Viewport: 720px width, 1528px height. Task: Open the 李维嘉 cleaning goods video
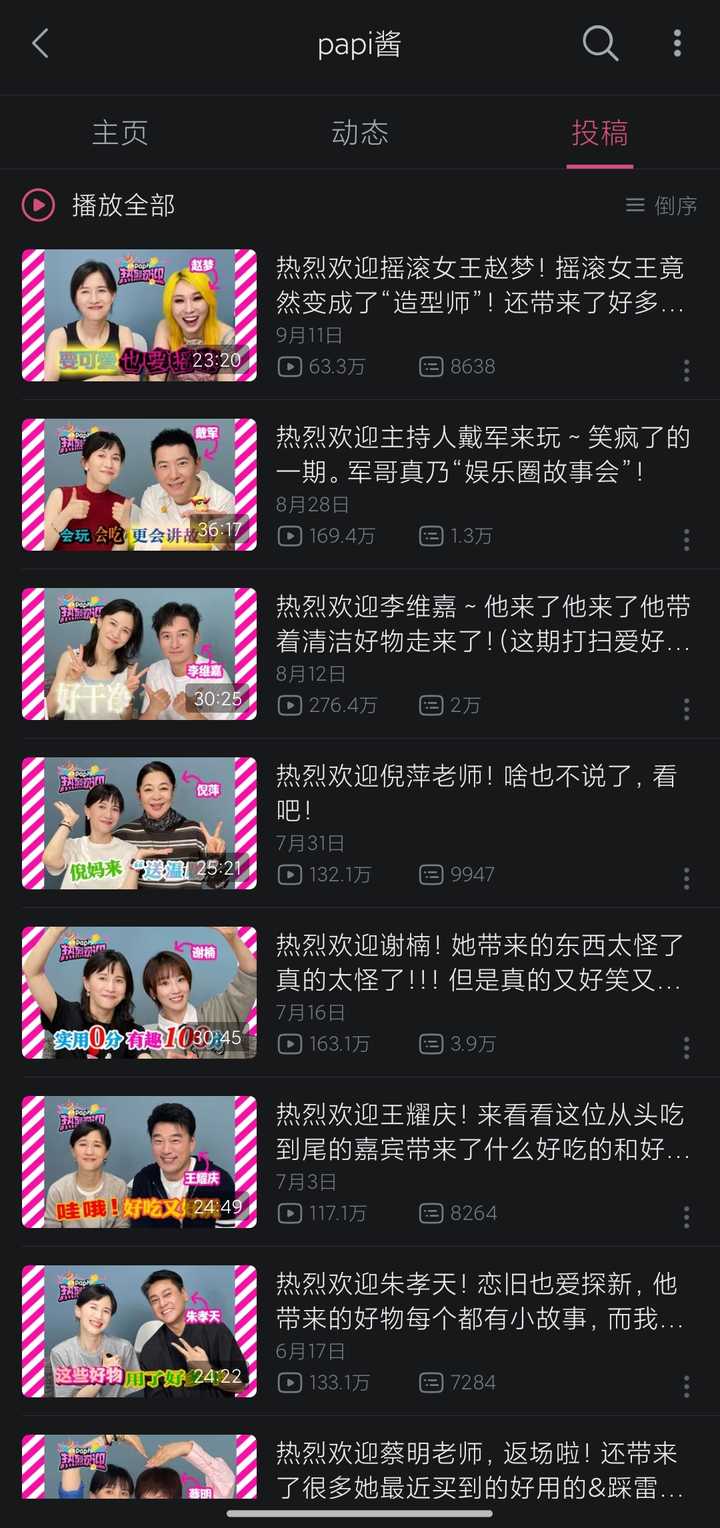pyautogui.click(x=480, y=623)
